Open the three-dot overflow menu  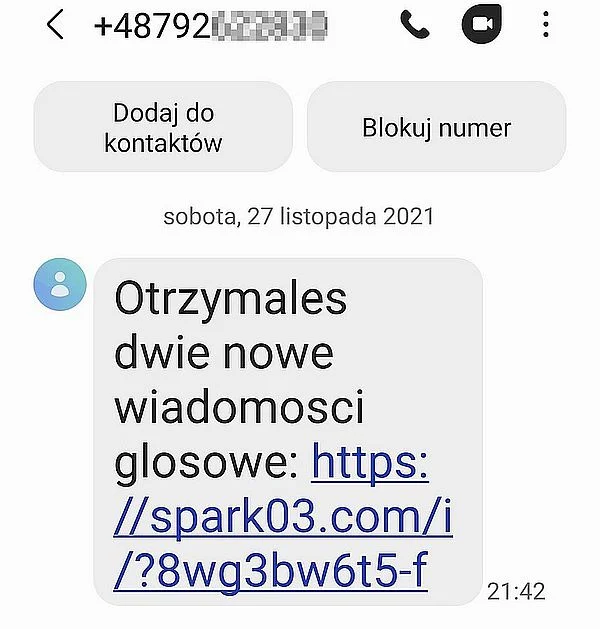[545, 26]
